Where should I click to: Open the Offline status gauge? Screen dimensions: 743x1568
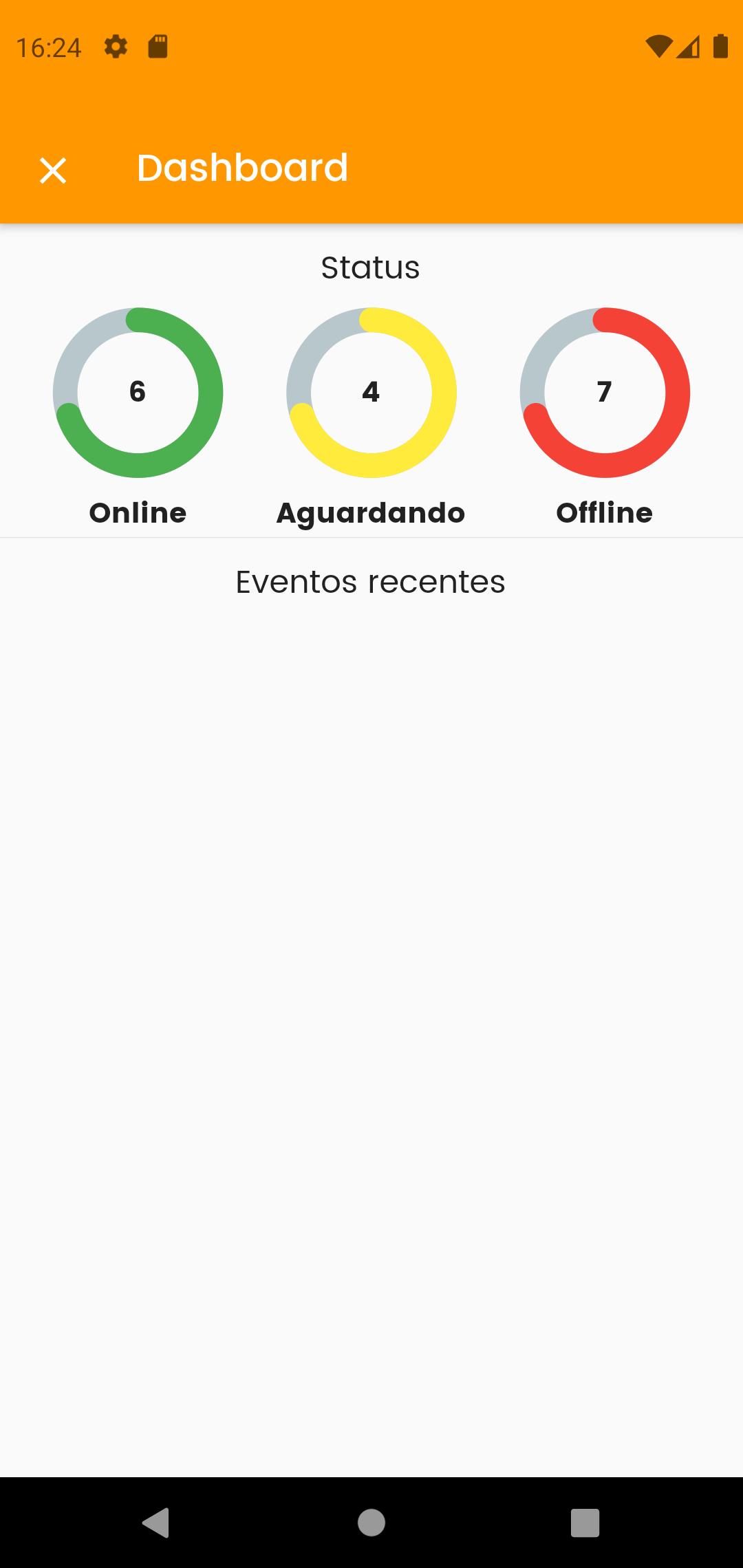tap(605, 392)
